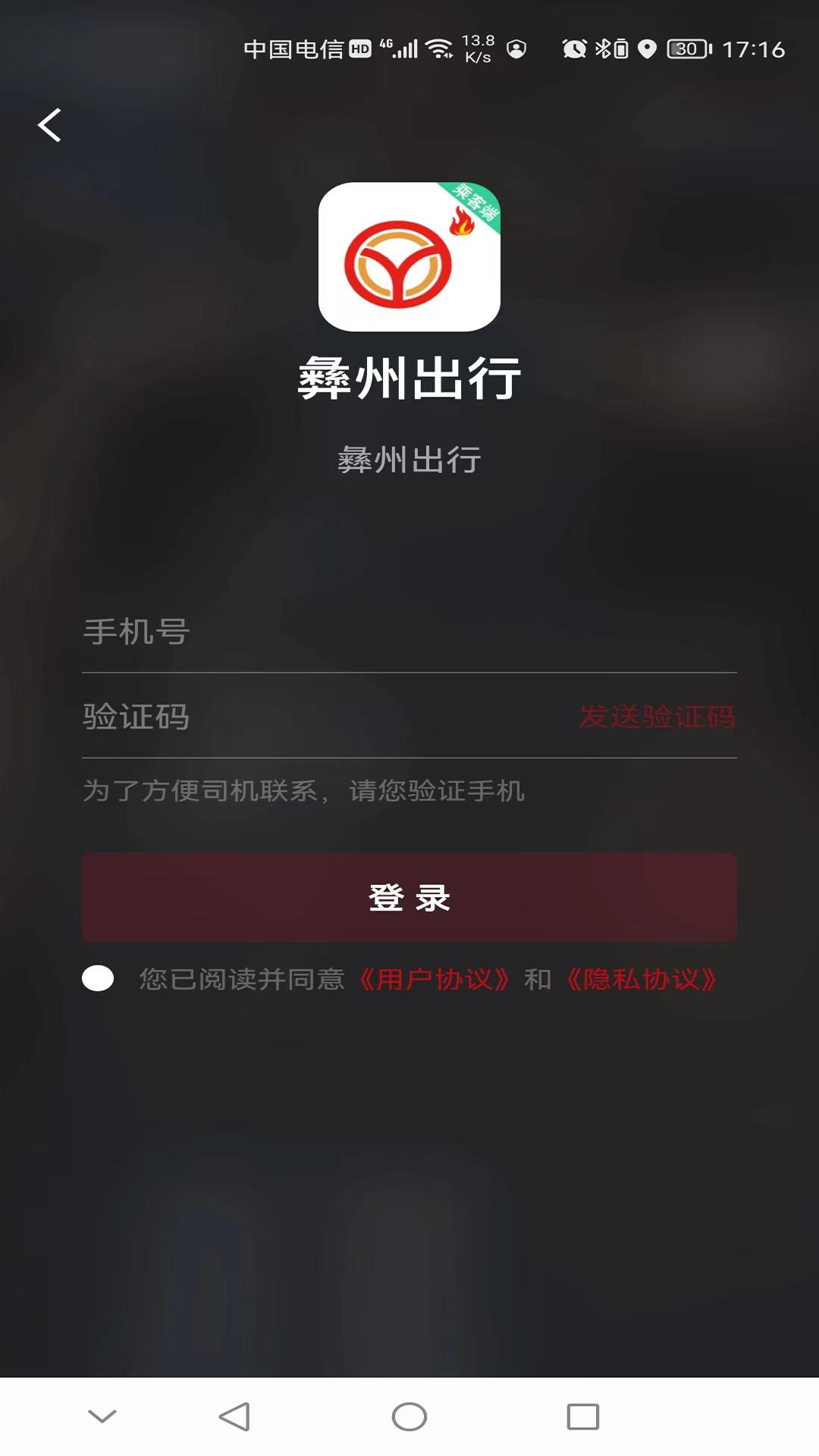819x1456 pixels.
Task: Tap the 手机号 phone number input field
Action: [x=303, y=633]
